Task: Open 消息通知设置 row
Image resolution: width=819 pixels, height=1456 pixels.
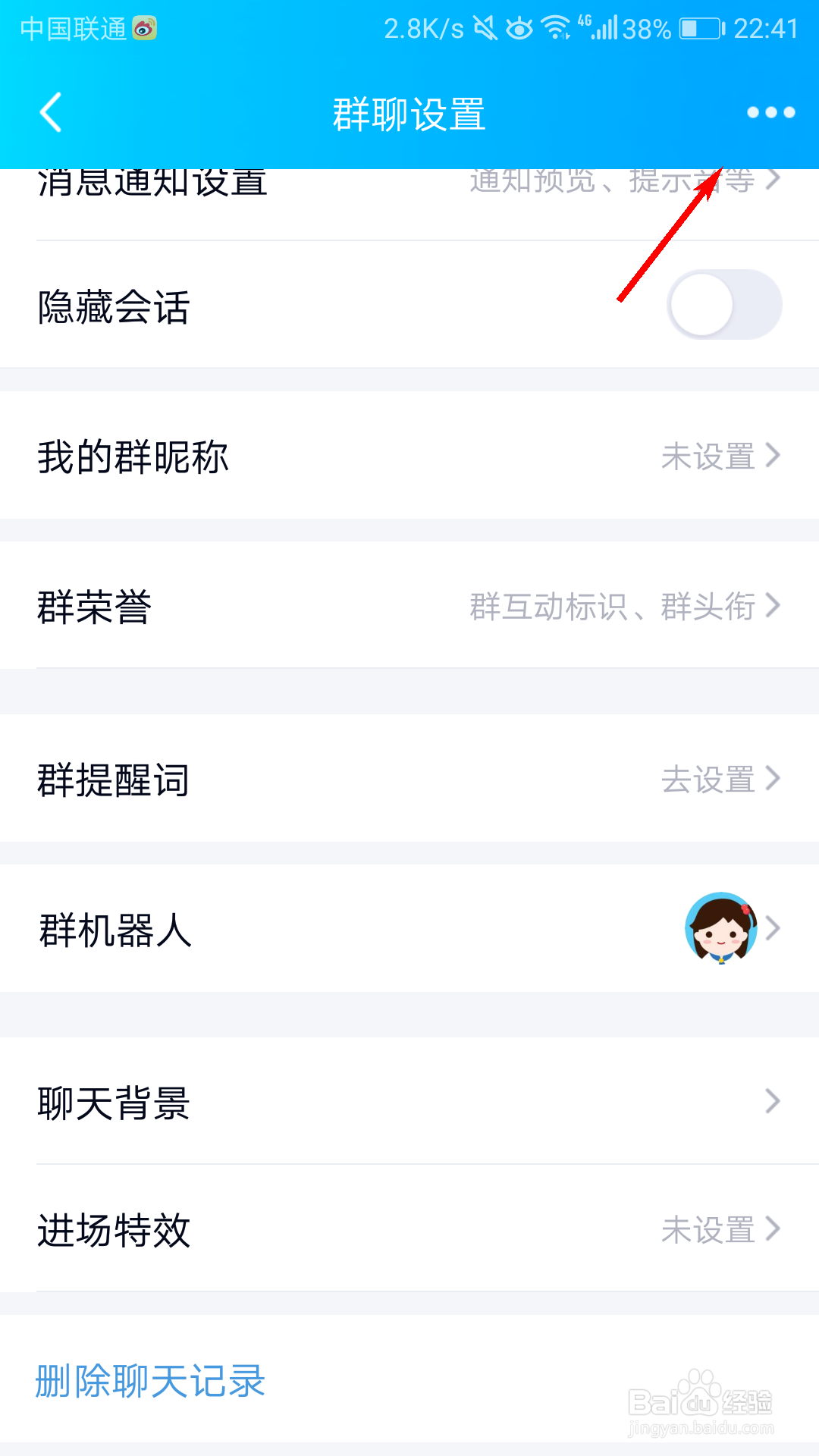Action: [409, 190]
